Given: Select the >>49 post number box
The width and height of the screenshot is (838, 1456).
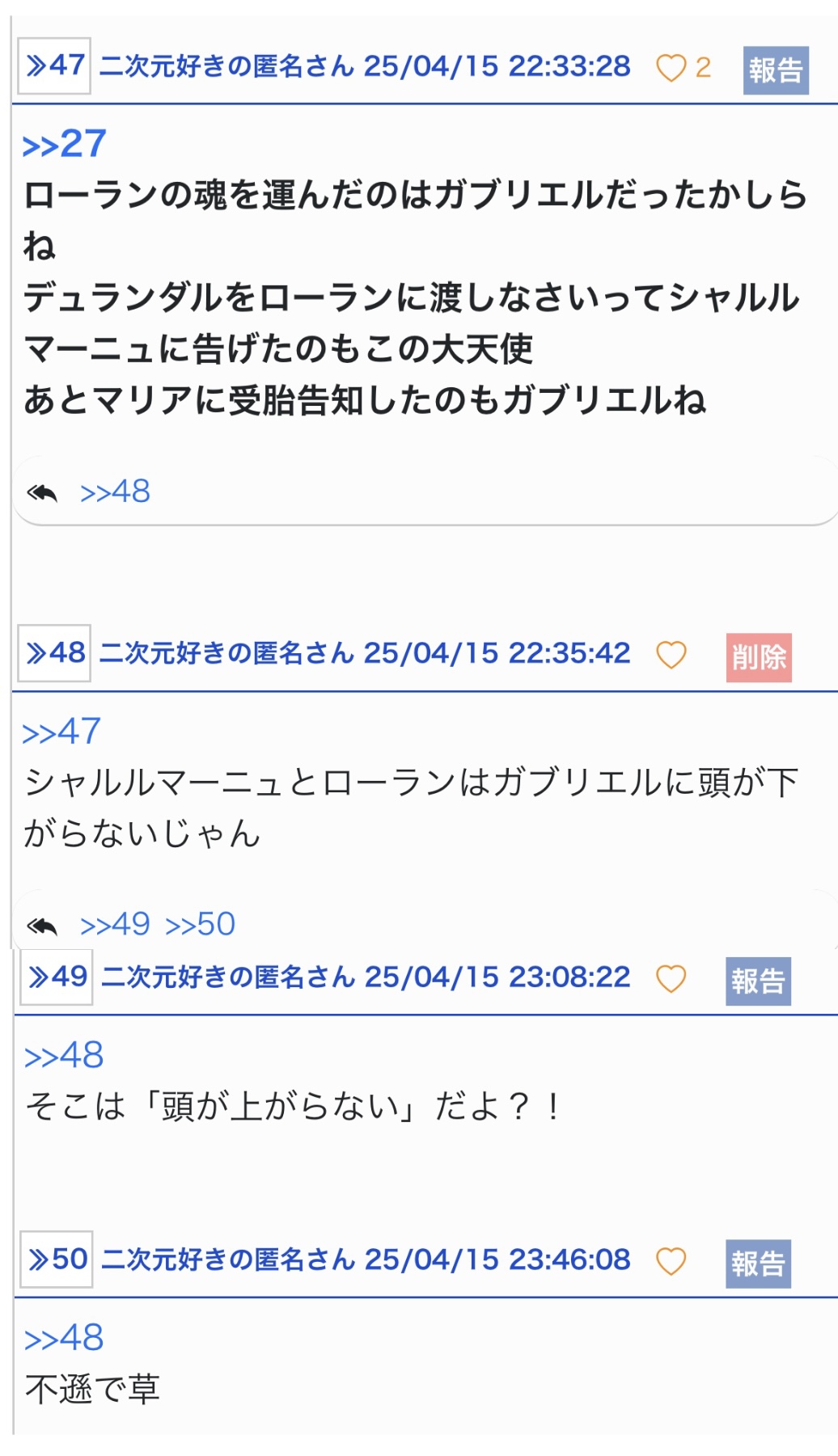Looking at the screenshot, I should pyautogui.click(x=57, y=977).
